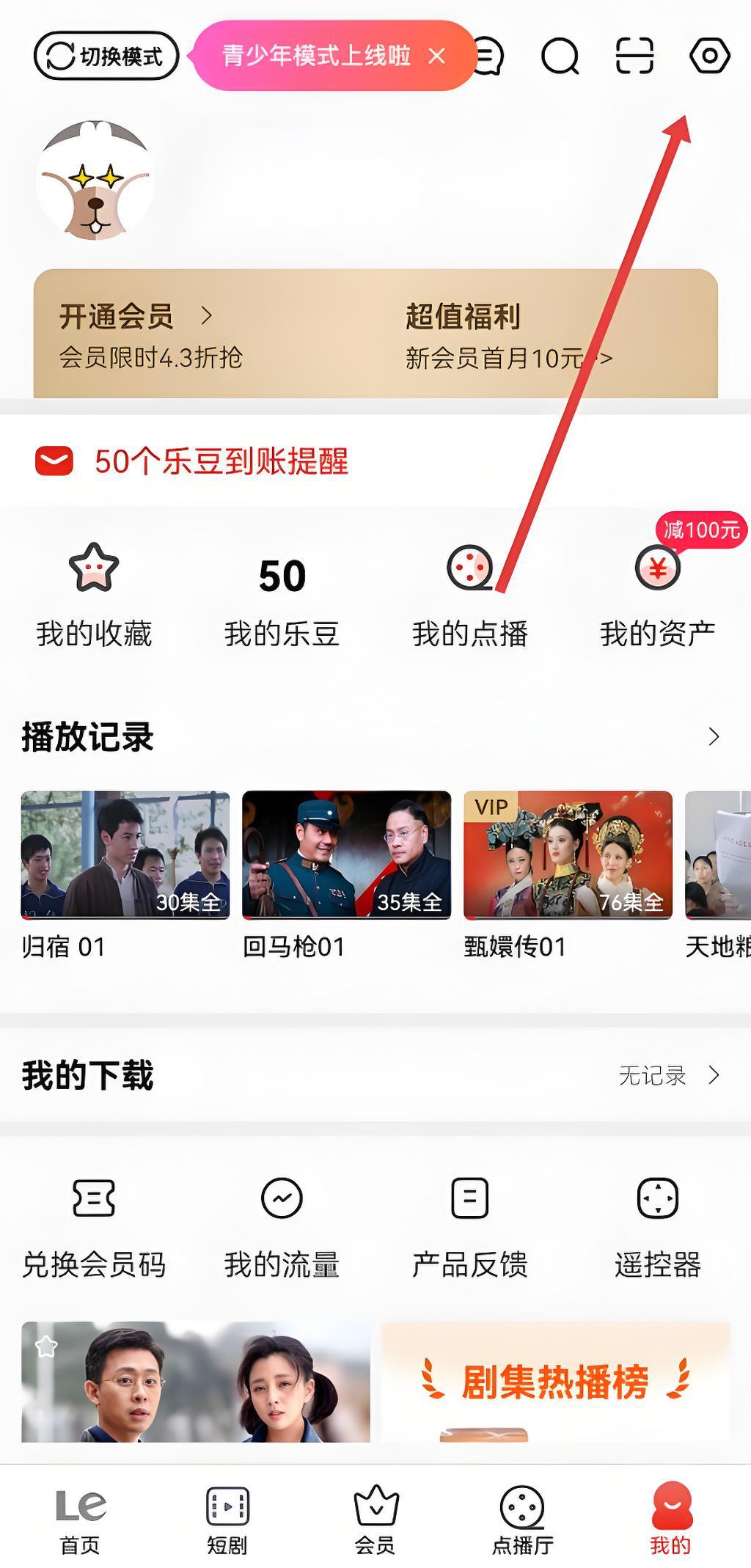Tap the search magnifier icon
Image resolution: width=751 pixels, height=1568 pixels.
(560, 56)
